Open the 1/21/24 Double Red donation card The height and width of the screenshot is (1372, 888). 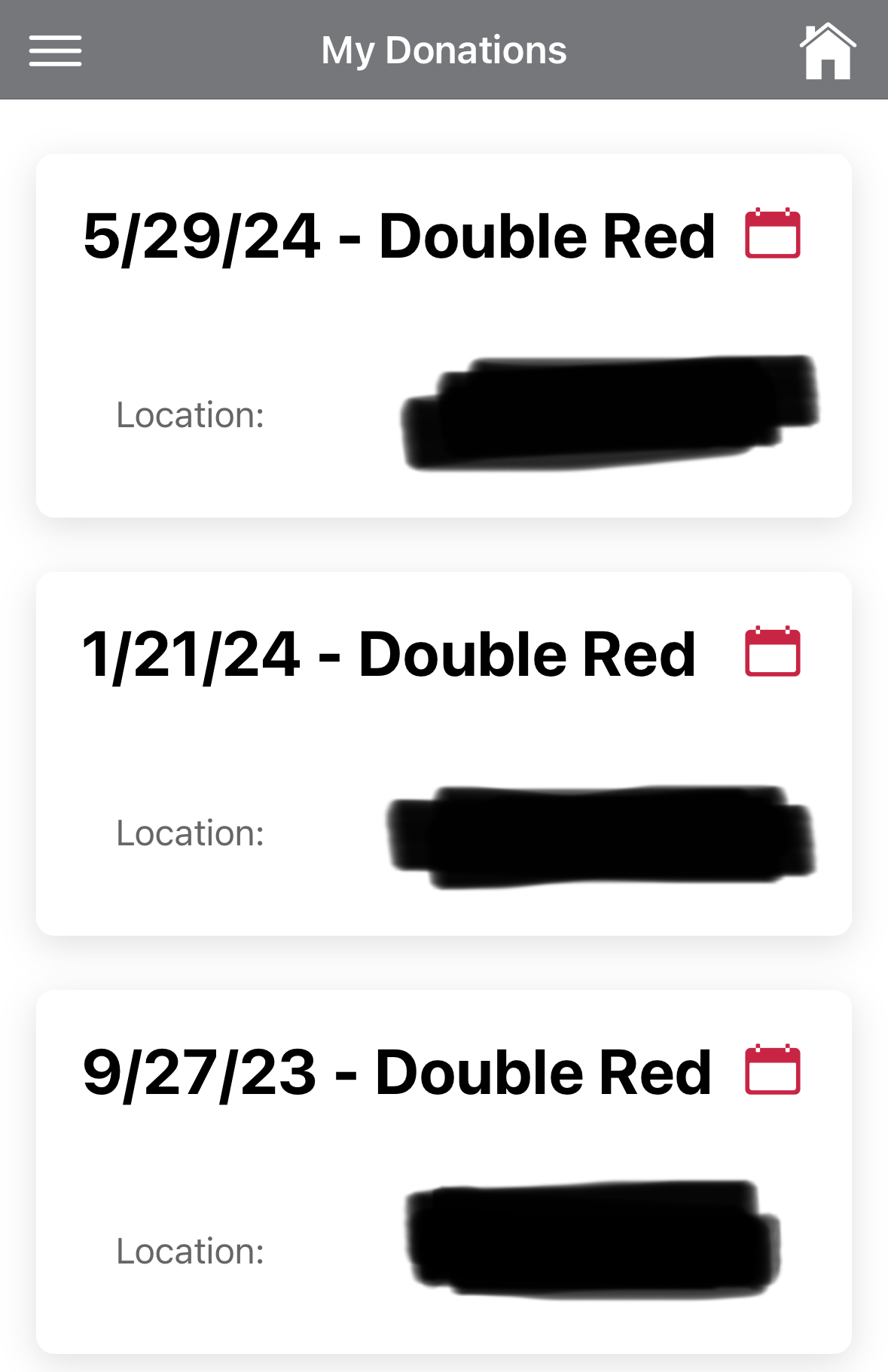pyautogui.click(x=389, y=655)
